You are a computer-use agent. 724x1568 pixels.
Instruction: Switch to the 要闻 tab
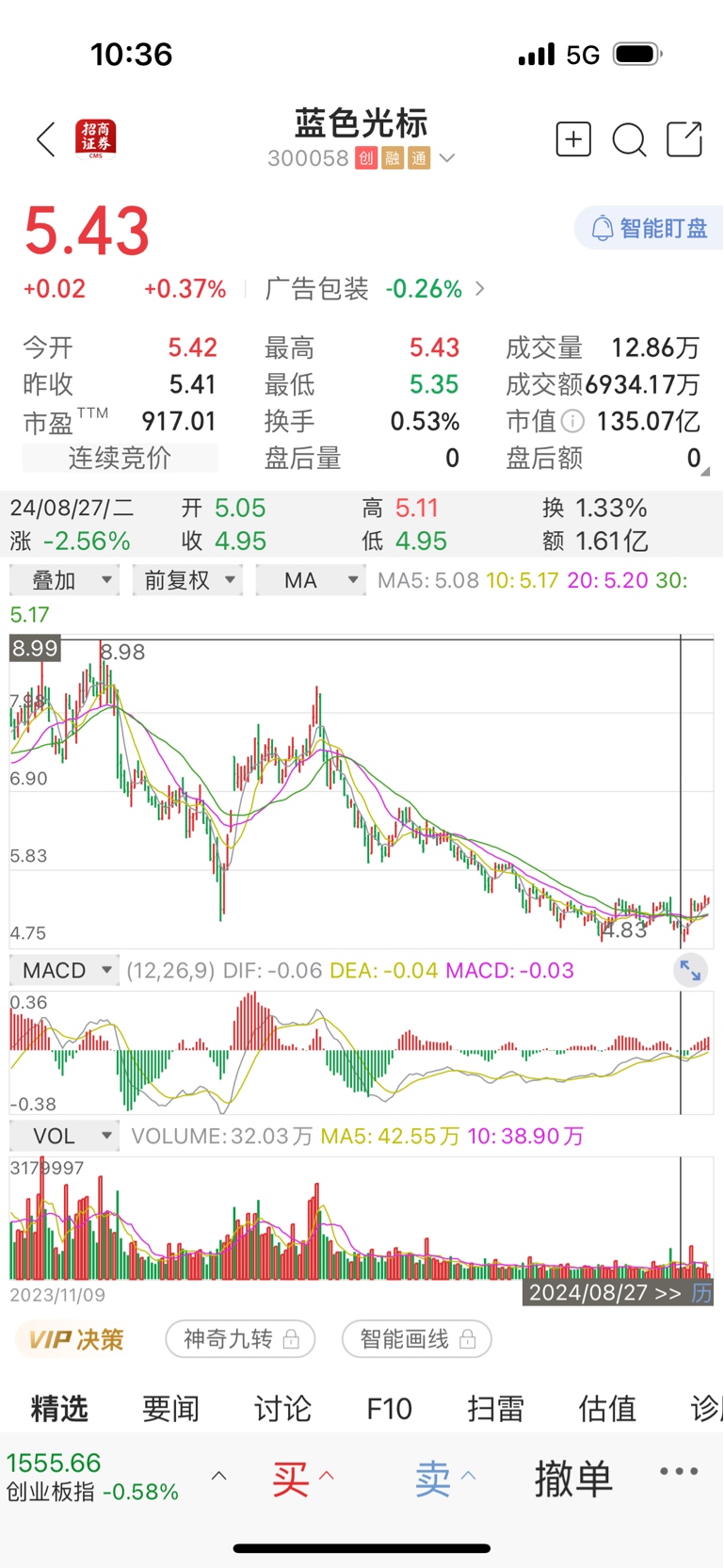tap(170, 1409)
